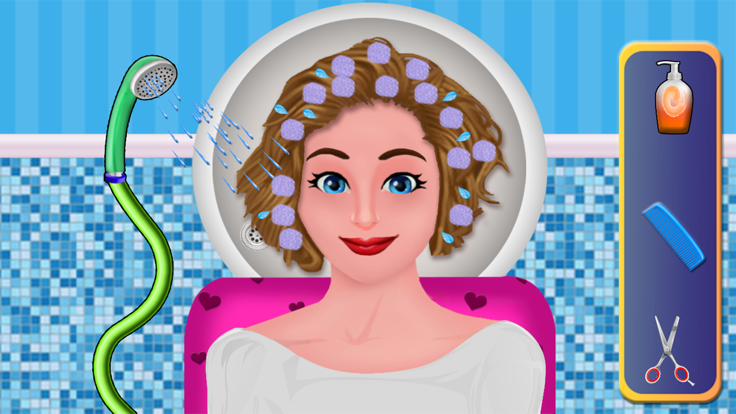
Task: Pick the blue comb tool
Action: (x=673, y=234)
